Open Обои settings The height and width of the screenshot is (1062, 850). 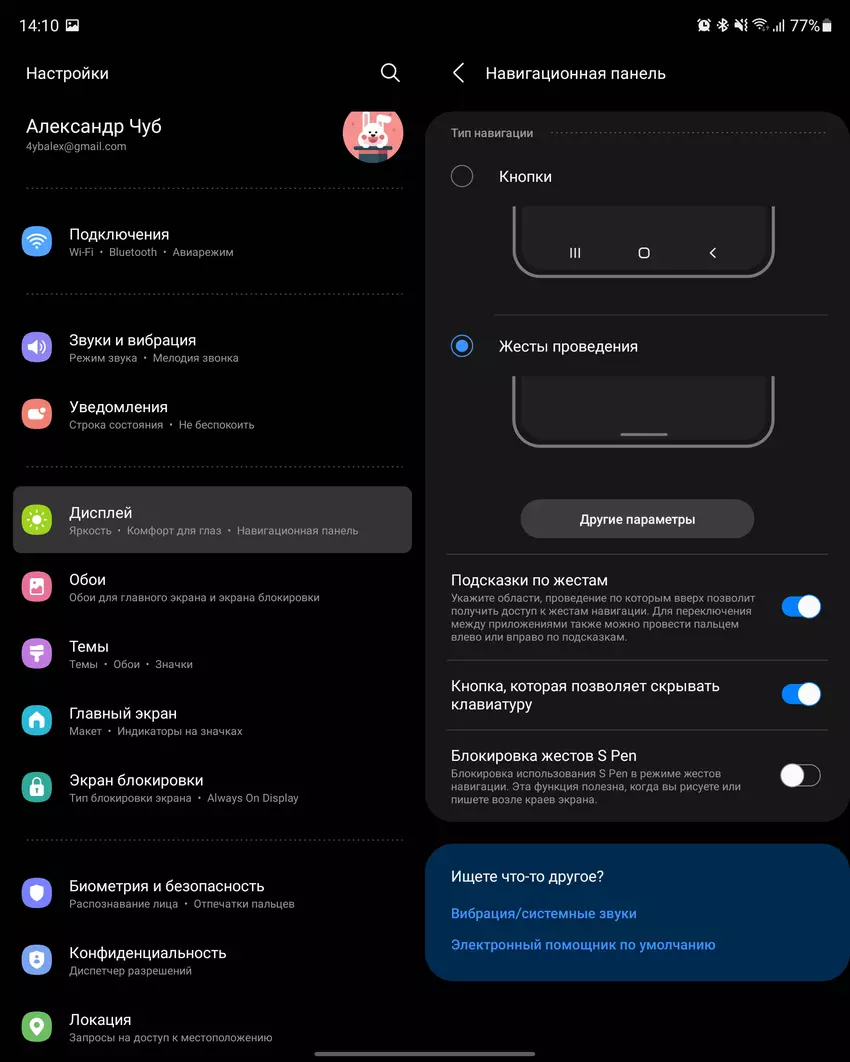[88, 587]
